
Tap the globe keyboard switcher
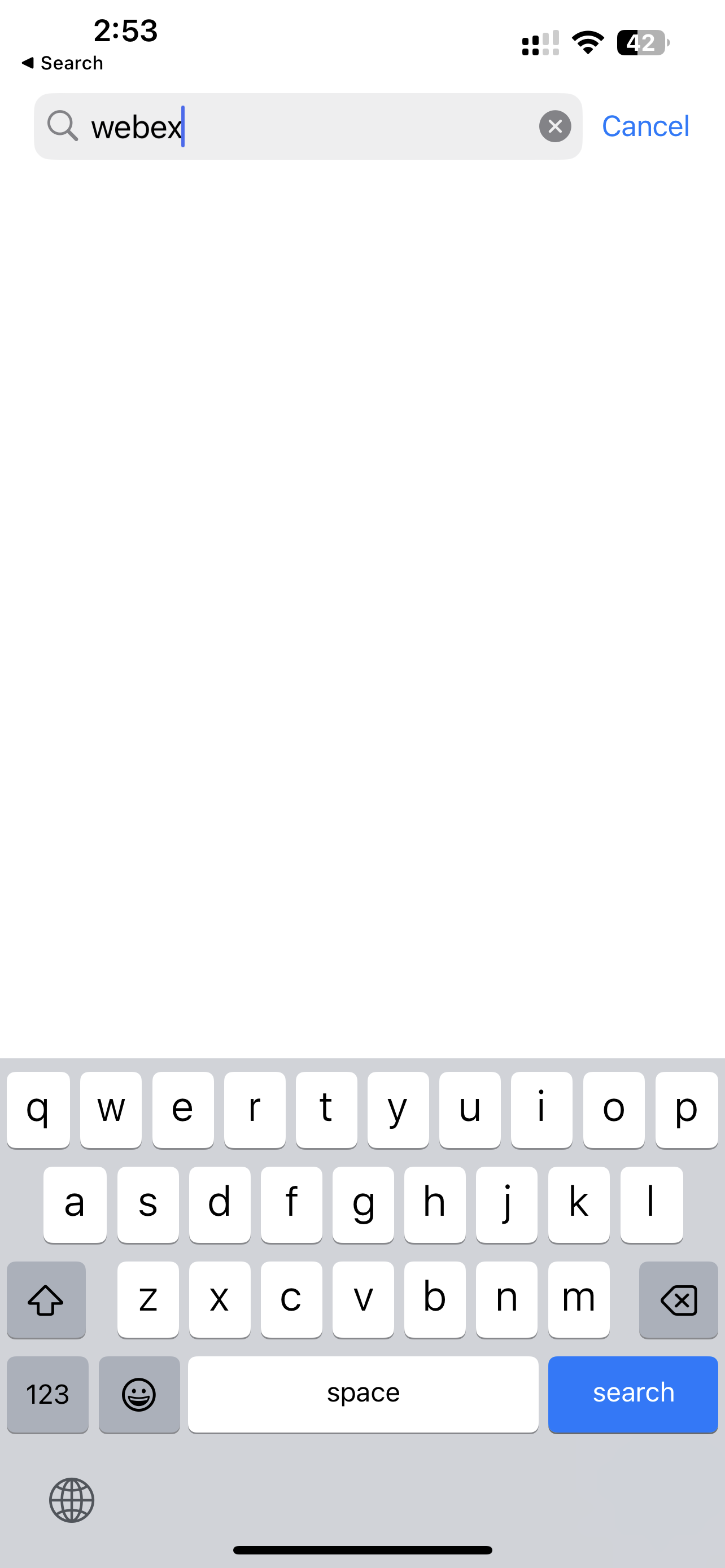tap(72, 1500)
